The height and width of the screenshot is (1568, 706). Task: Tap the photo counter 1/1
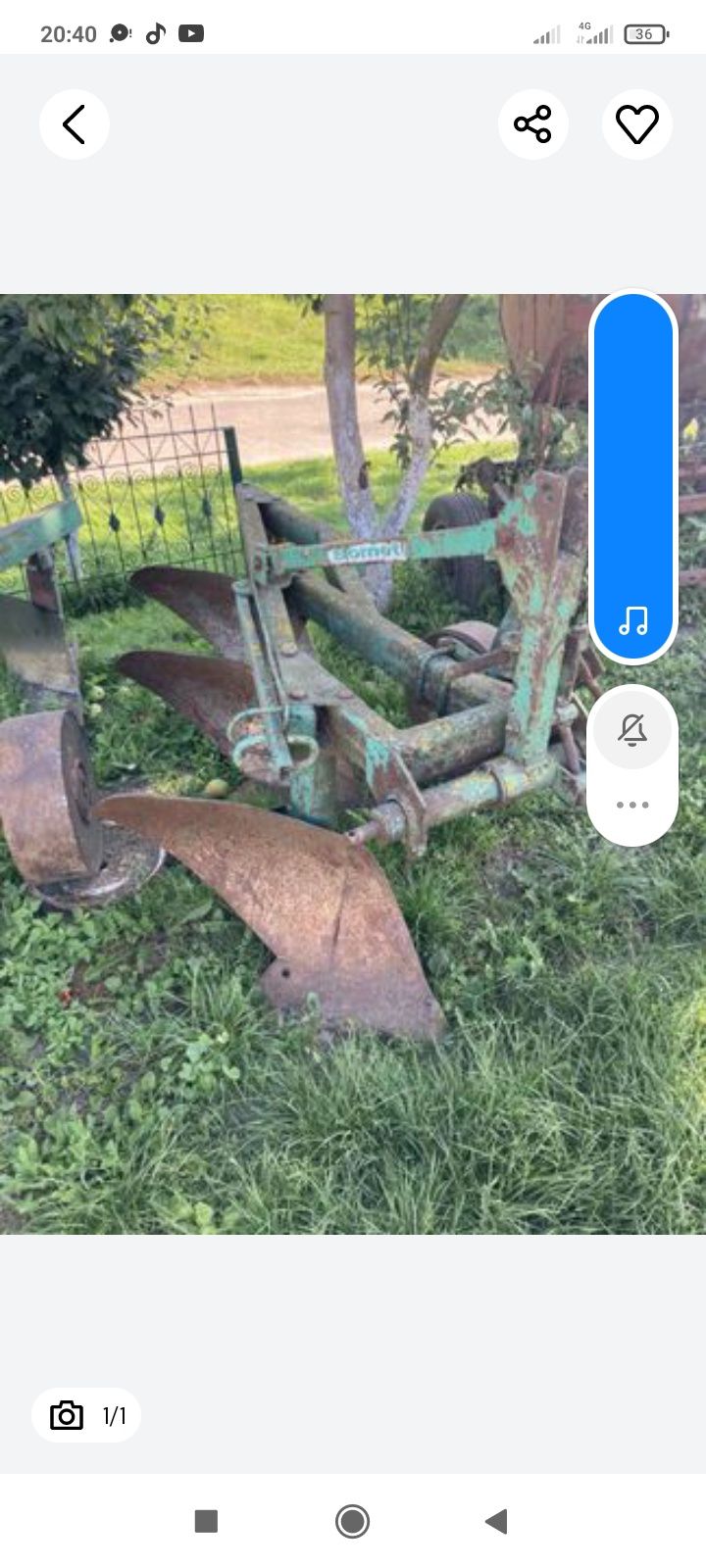tap(86, 1415)
